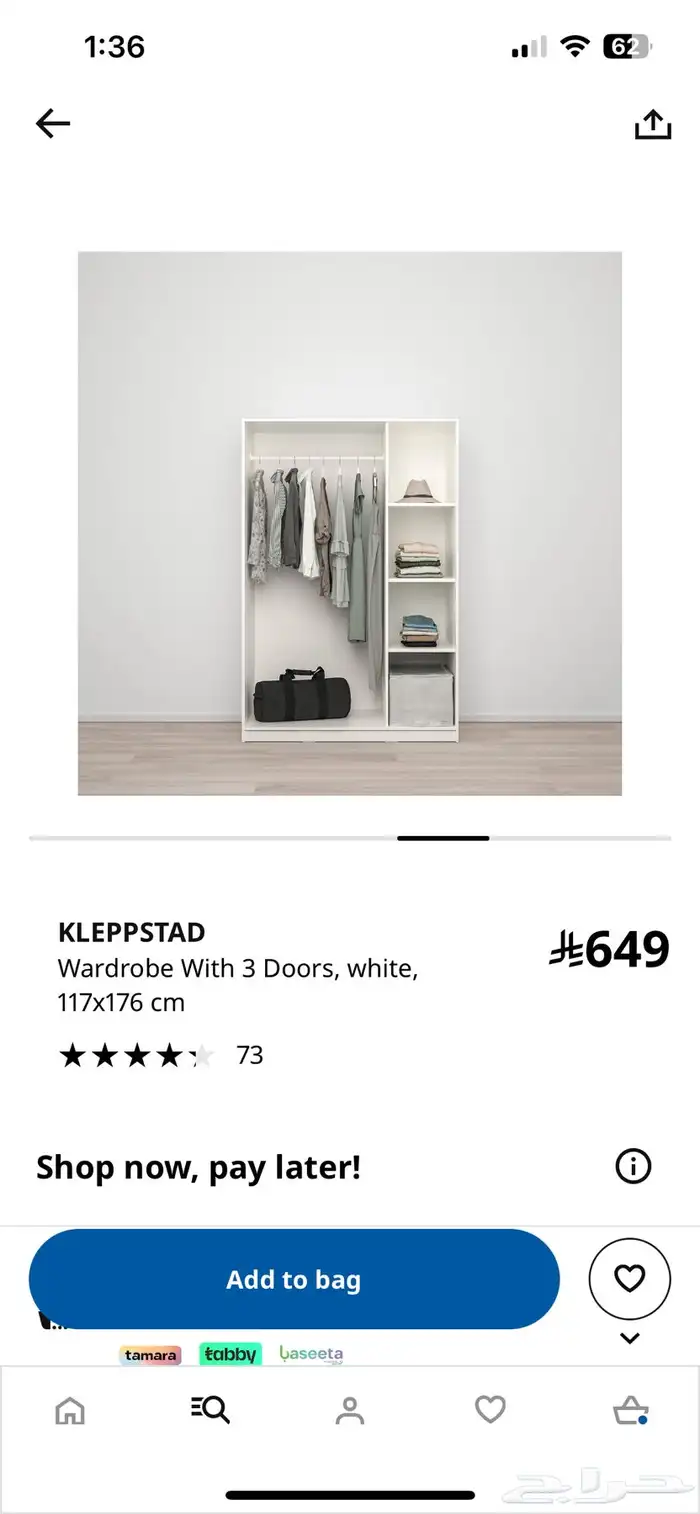Expand the chevron below the heart button
The height and width of the screenshot is (1514, 700).
click(x=629, y=1338)
